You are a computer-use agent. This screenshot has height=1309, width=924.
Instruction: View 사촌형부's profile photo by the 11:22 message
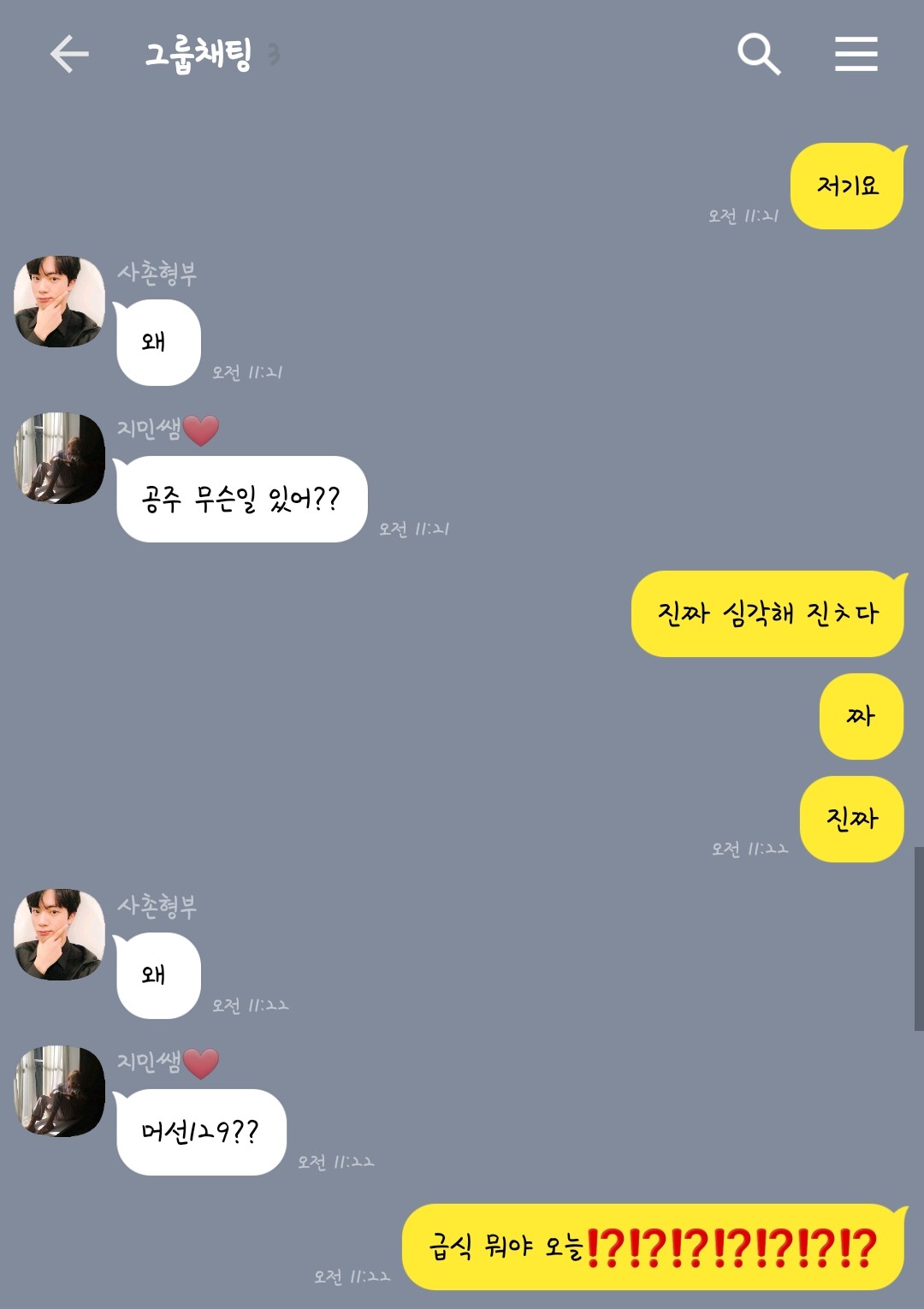pos(59,934)
